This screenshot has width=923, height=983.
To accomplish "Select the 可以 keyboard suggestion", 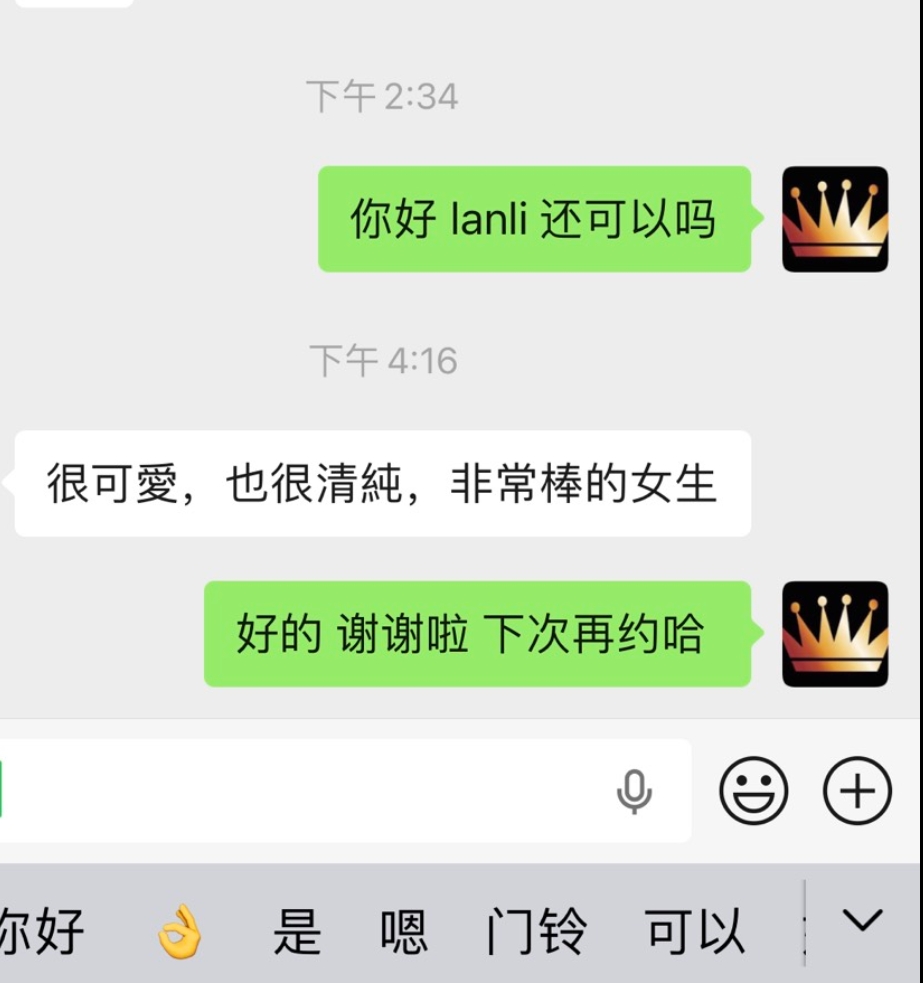I will (695, 931).
